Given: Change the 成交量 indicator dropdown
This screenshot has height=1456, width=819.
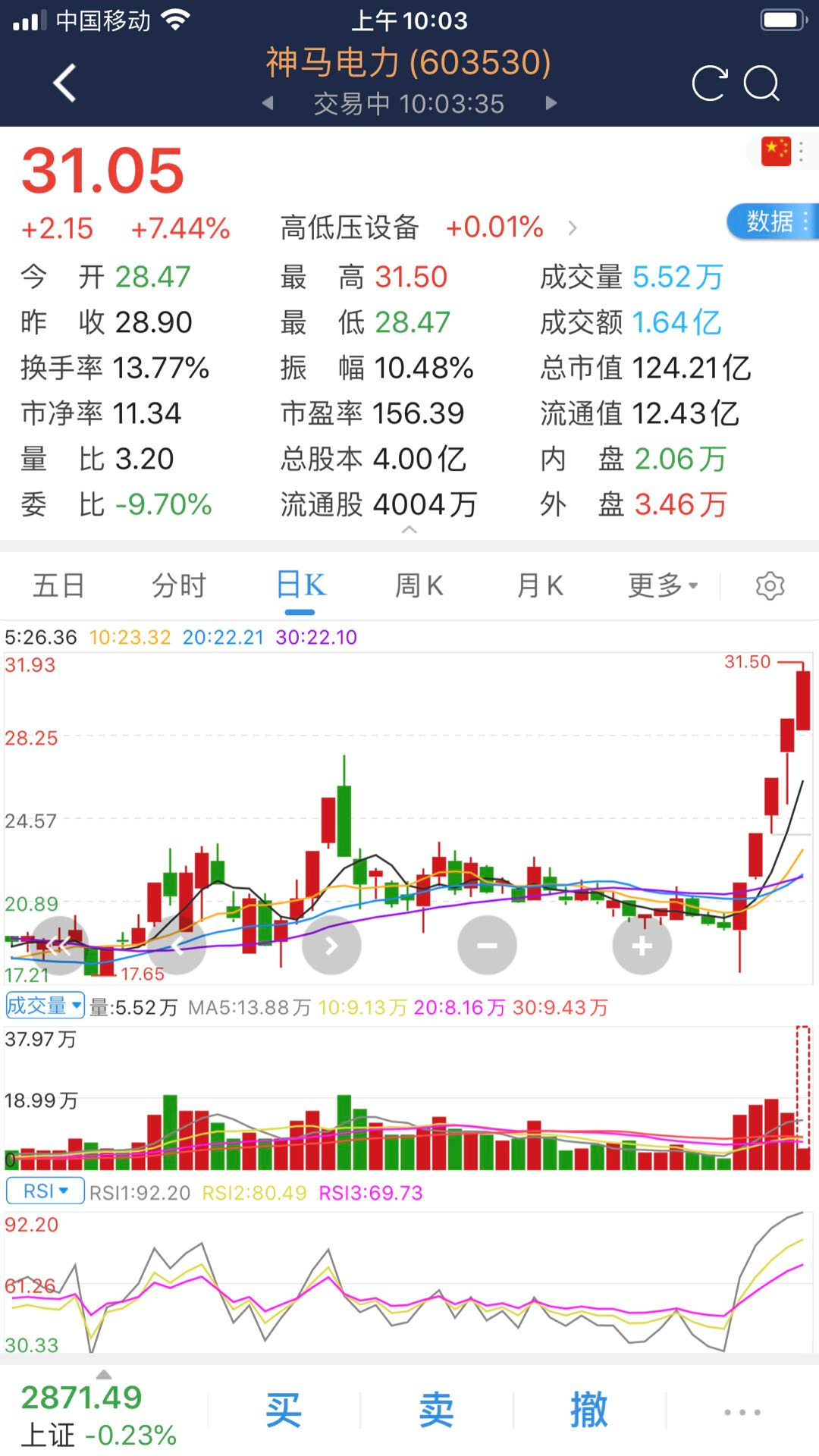Looking at the screenshot, I should 44,1006.
